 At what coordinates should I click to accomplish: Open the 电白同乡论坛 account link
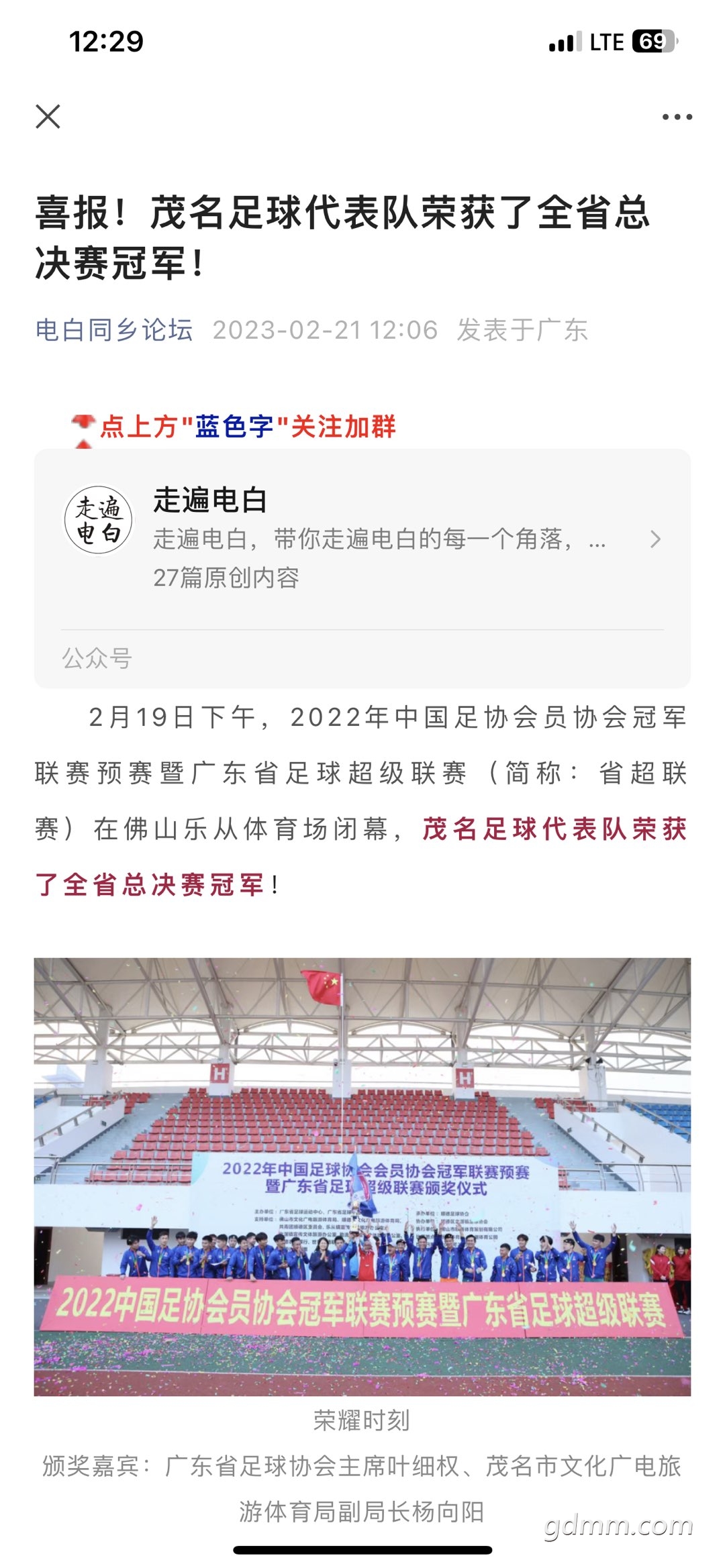tap(114, 330)
